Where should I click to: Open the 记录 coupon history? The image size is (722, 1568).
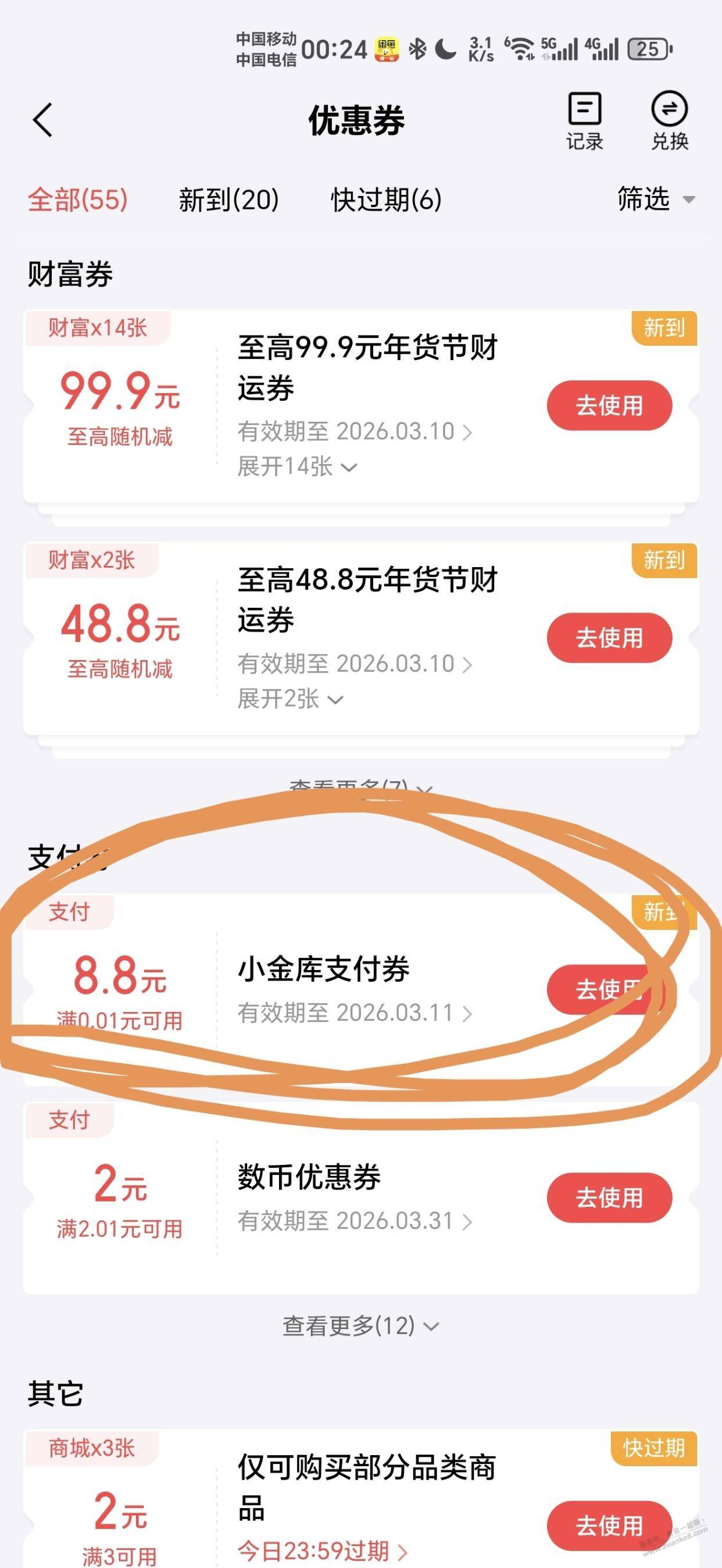click(585, 121)
